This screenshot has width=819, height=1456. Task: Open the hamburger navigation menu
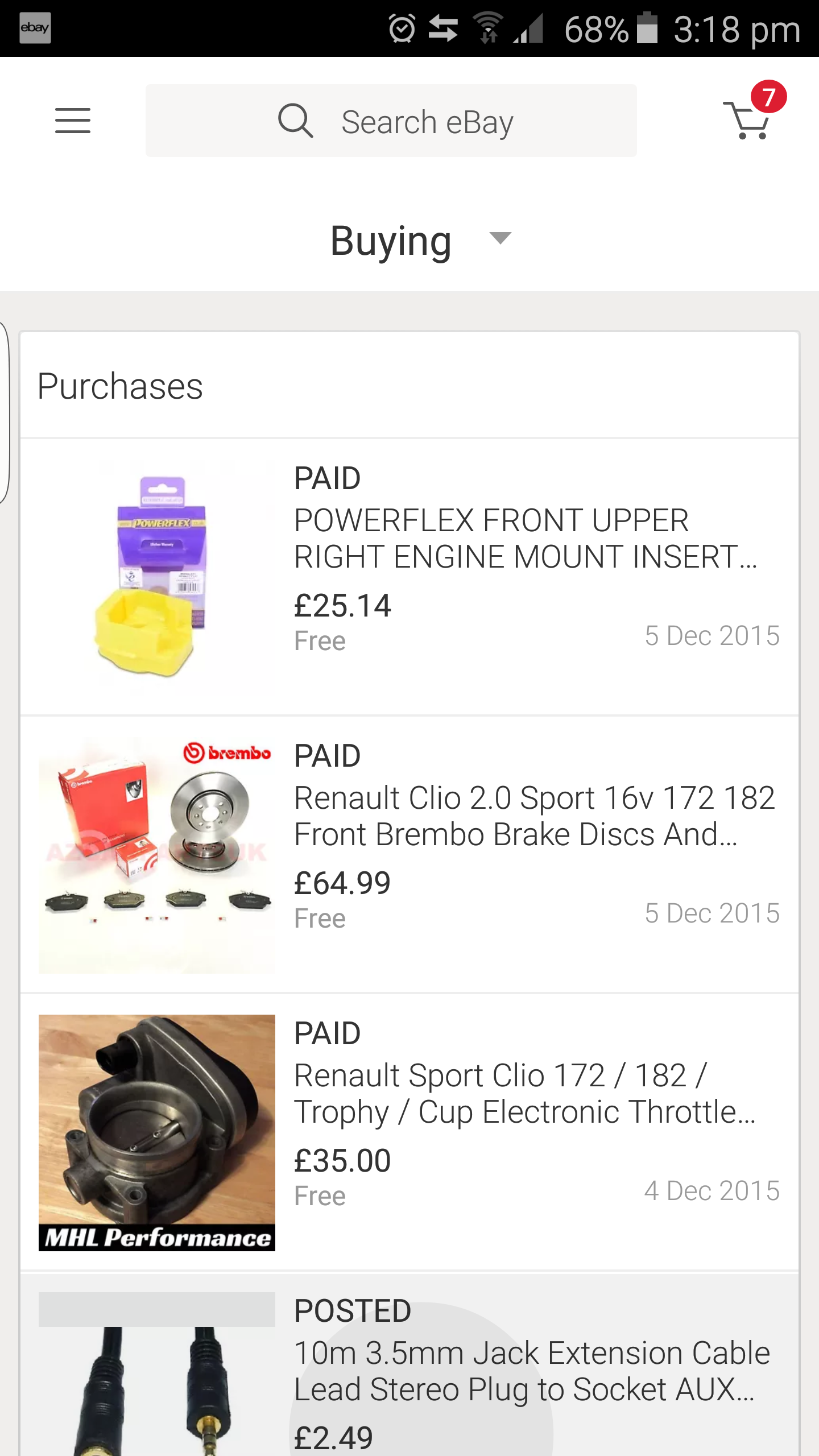pos(72,120)
